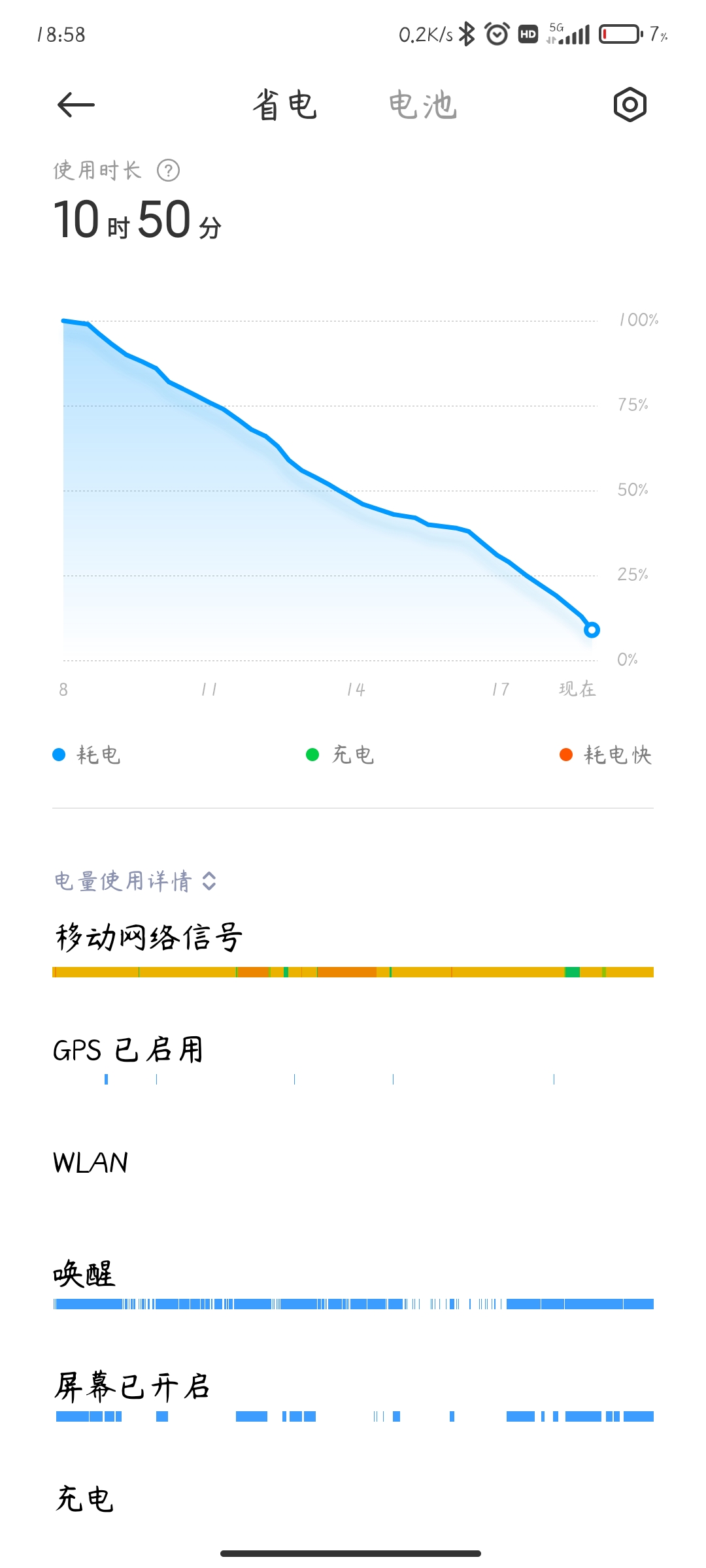Switch to the 电池 tab
Viewport: 706px width, 1568px height.
click(423, 105)
